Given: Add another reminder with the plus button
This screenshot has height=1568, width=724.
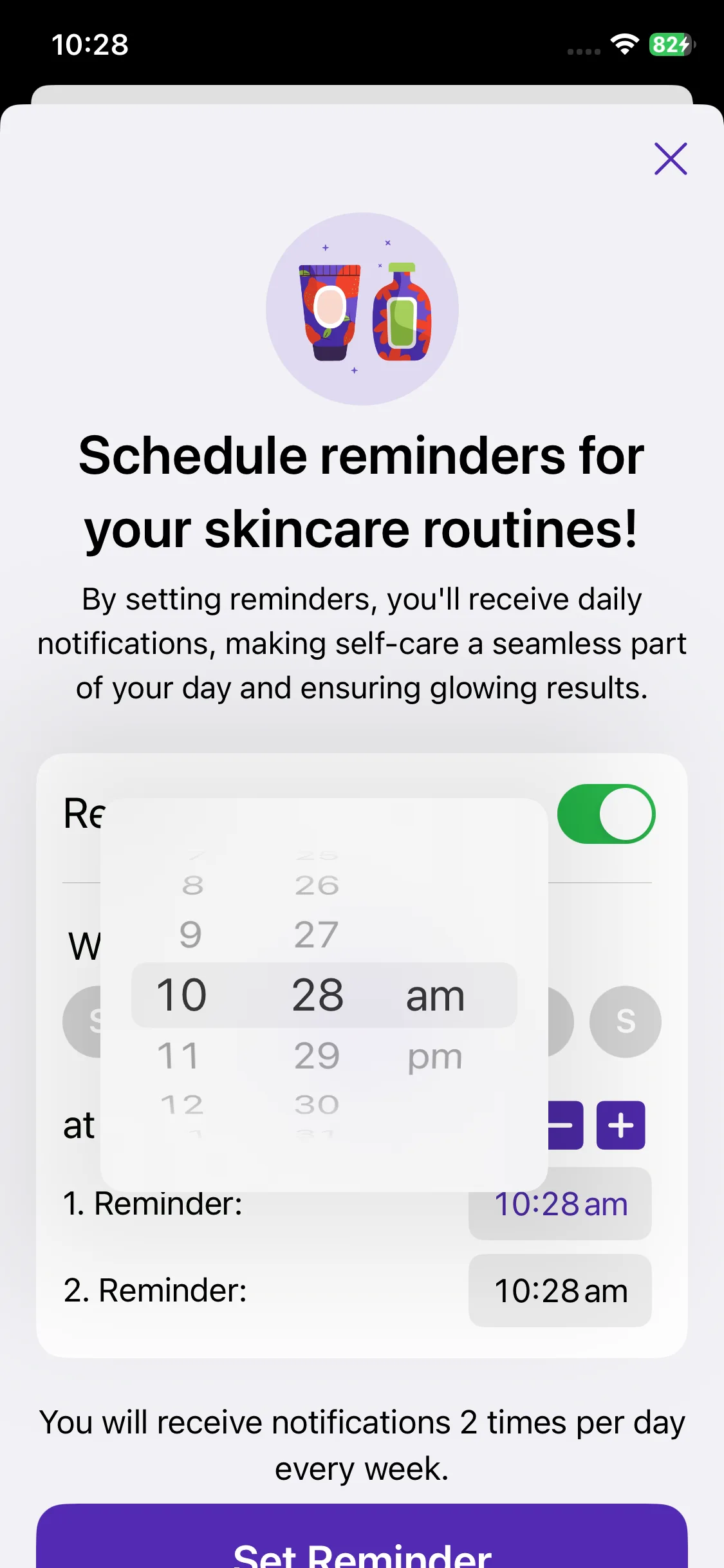Looking at the screenshot, I should (620, 1125).
